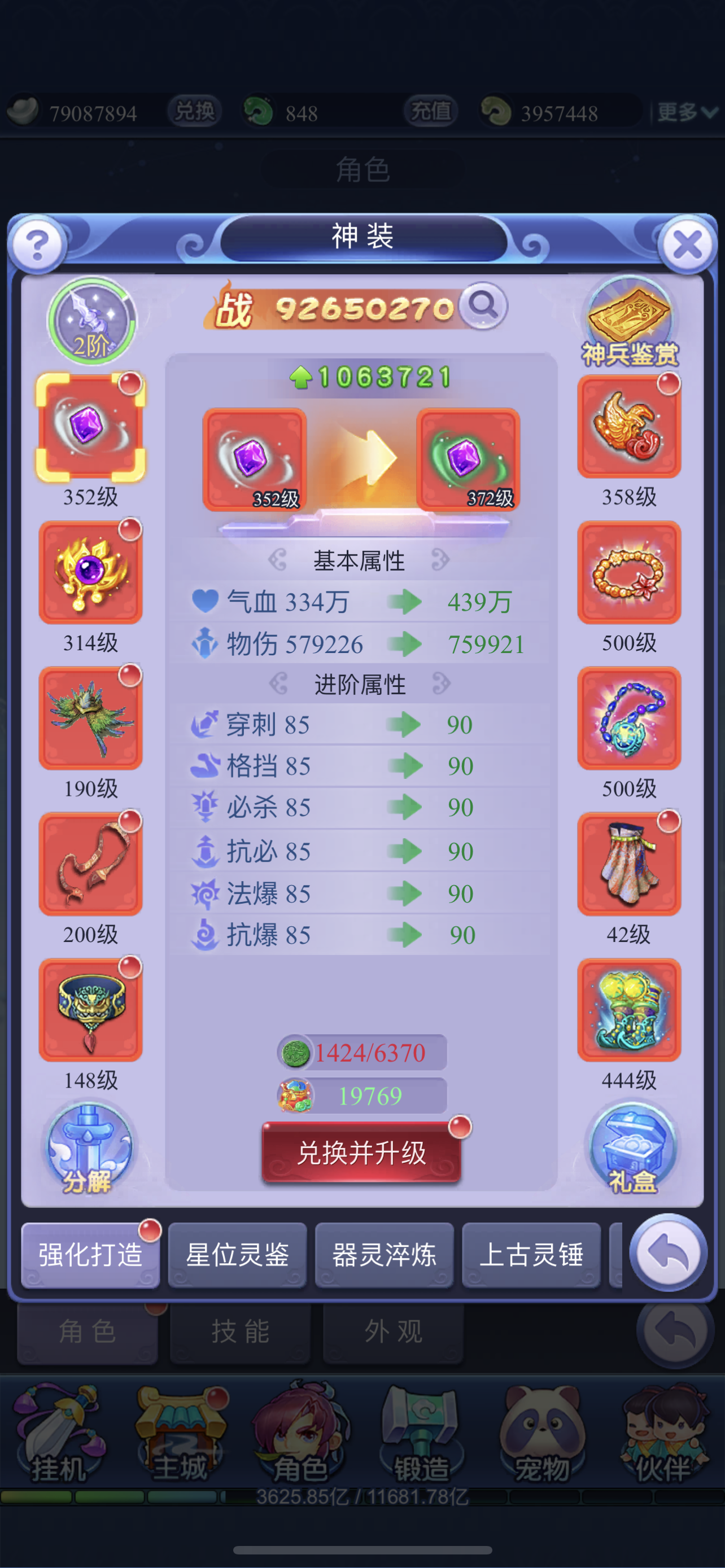This screenshot has width=725, height=1568.
Task: Tap the magnifier beside the combat power
Action: pos(483,305)
